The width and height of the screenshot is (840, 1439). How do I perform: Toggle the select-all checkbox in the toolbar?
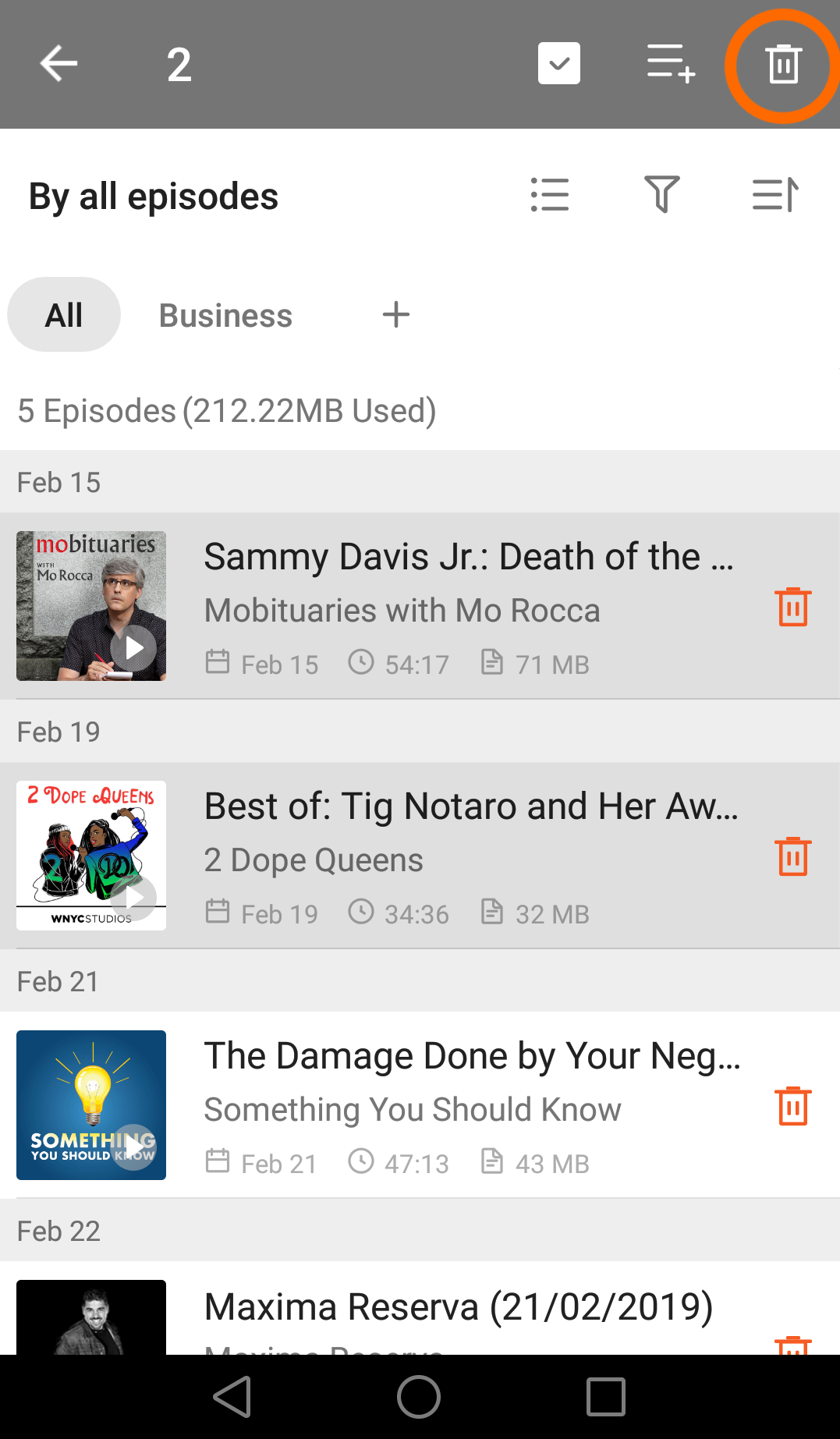[x=558, y=63]
